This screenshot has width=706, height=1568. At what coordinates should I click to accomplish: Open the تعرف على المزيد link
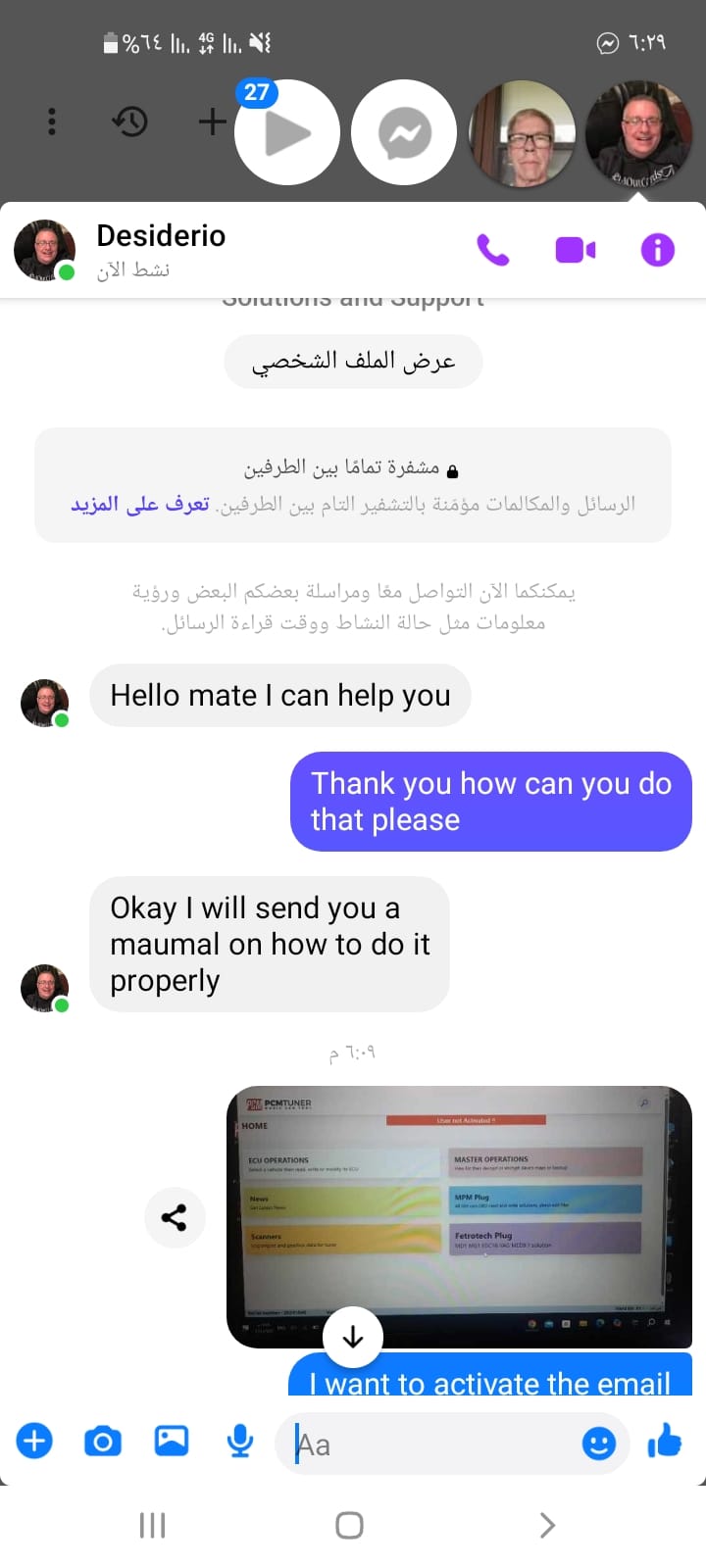pos(140,504)
